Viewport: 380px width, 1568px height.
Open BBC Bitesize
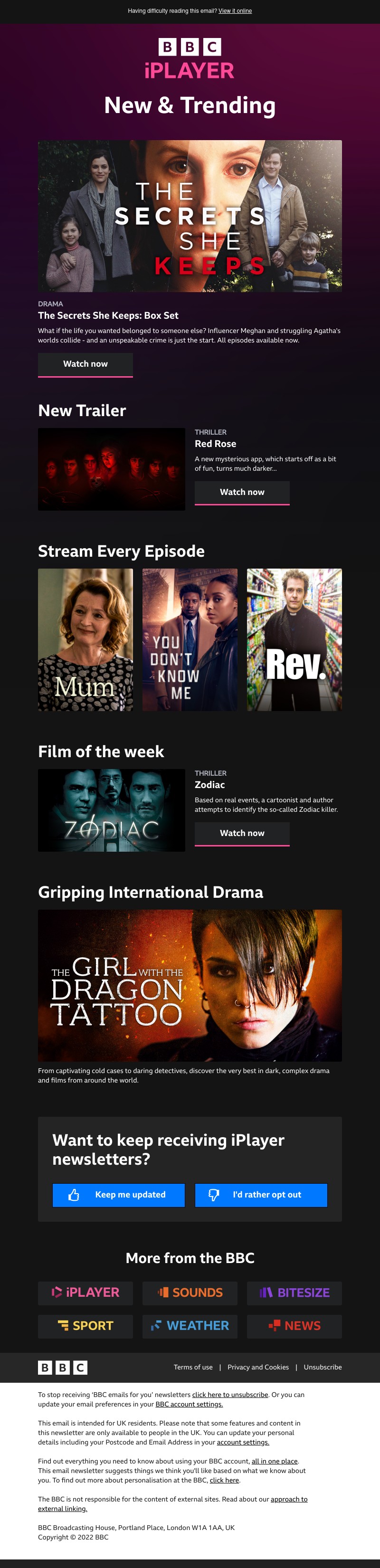(x=294, y=1292)
